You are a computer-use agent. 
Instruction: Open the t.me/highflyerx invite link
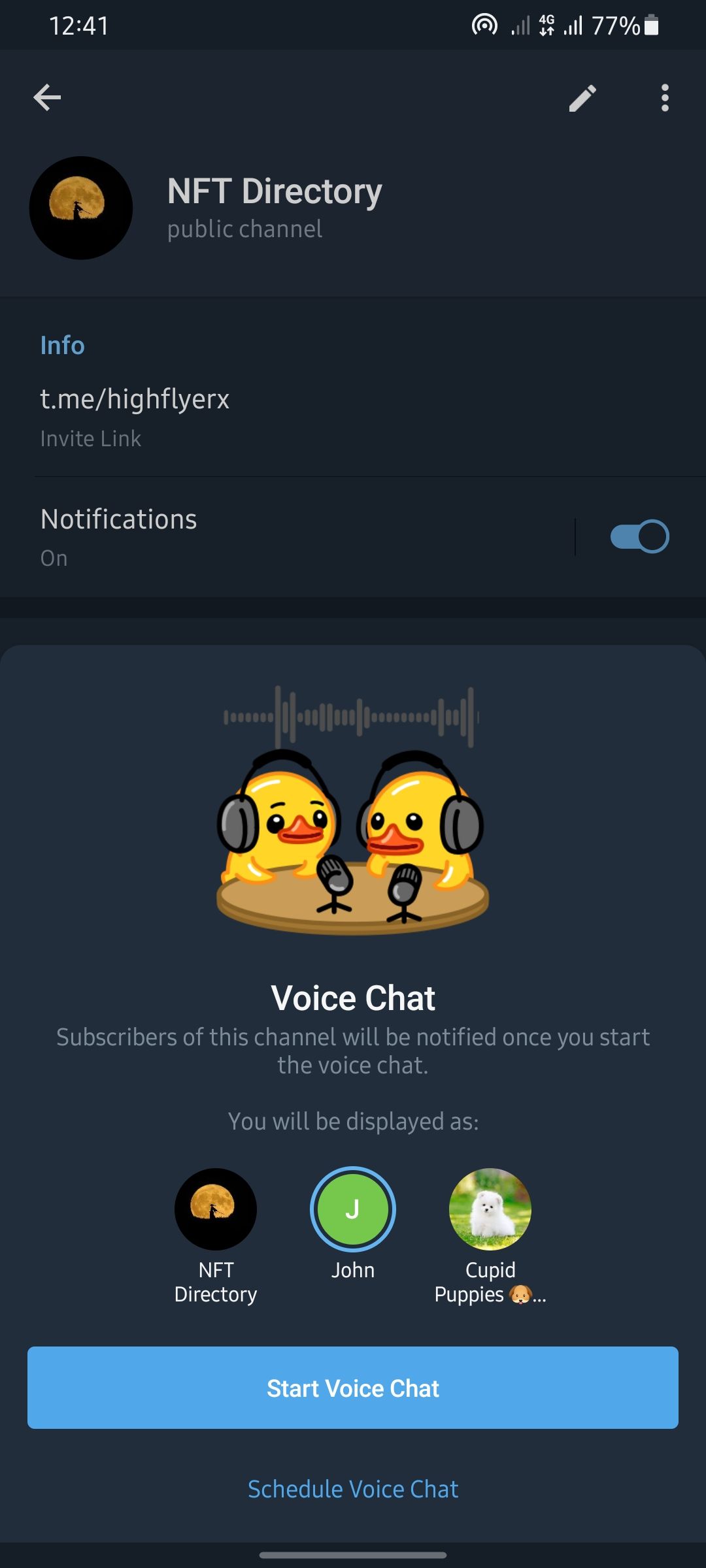[135, 399]
